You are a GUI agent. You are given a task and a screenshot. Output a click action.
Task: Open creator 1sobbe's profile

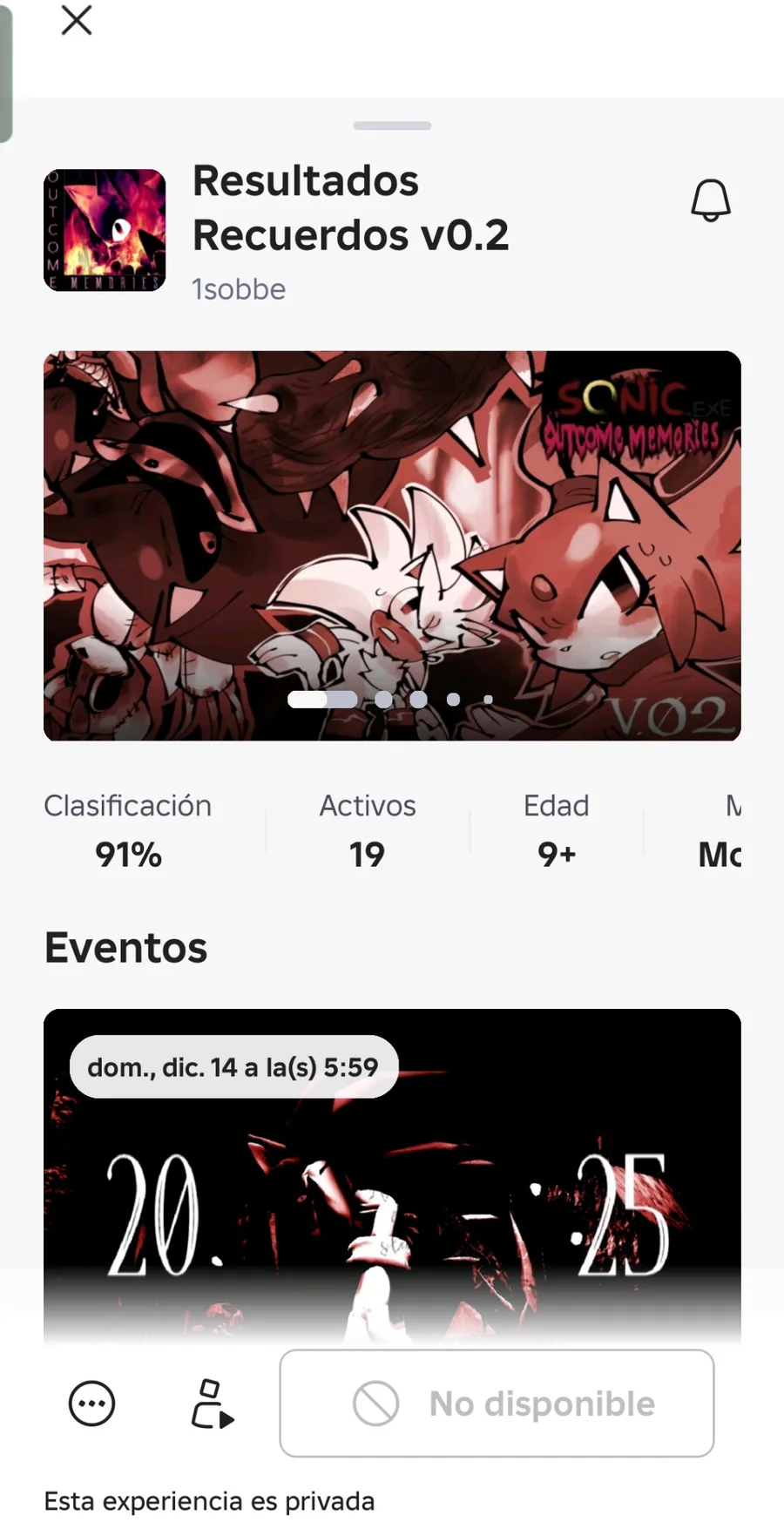pos(239,289)
